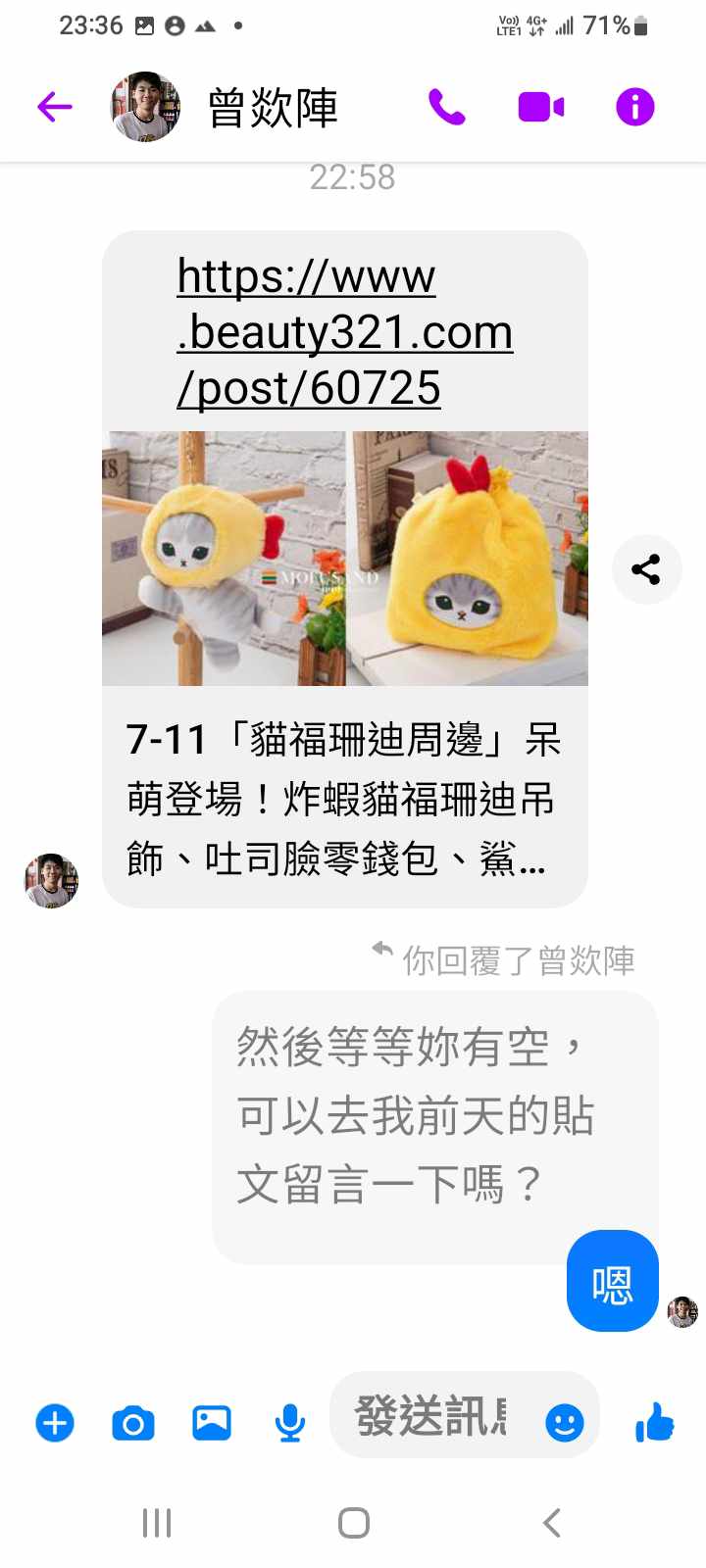The width and height of the screenshot is (706, 1568).
Task: Go back to the chat list
Action: point(55,107)
